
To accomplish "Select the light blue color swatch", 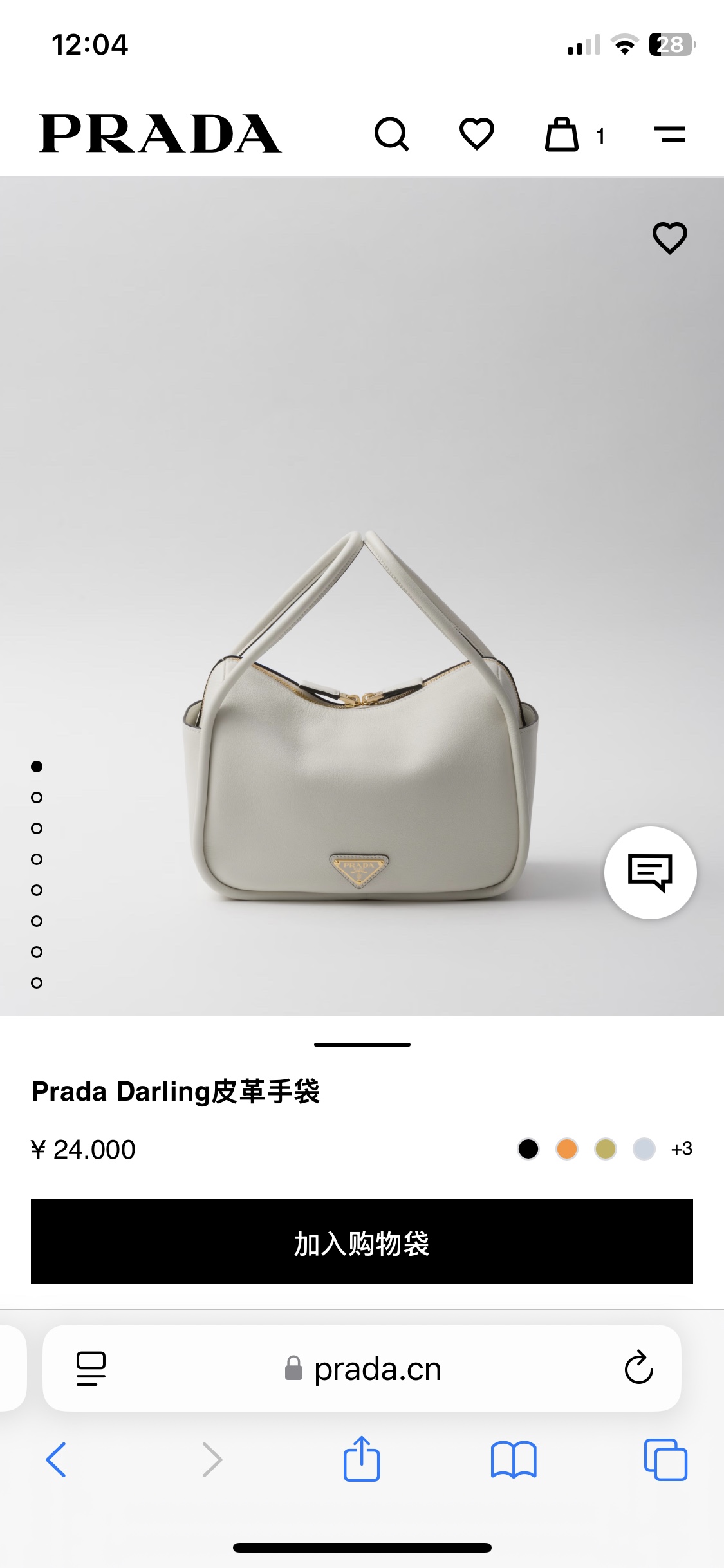I will pyautogui.click(x=644, y=1149).
